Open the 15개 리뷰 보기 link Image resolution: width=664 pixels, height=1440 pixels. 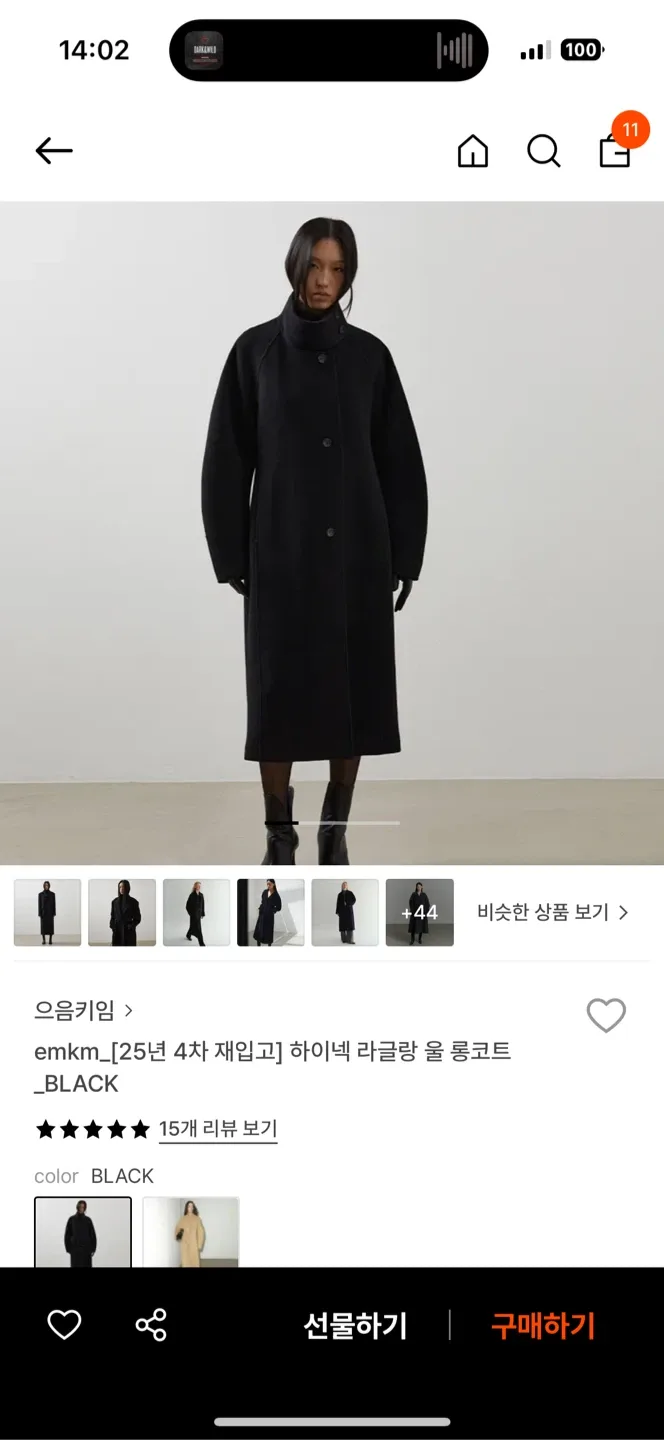218,1129
